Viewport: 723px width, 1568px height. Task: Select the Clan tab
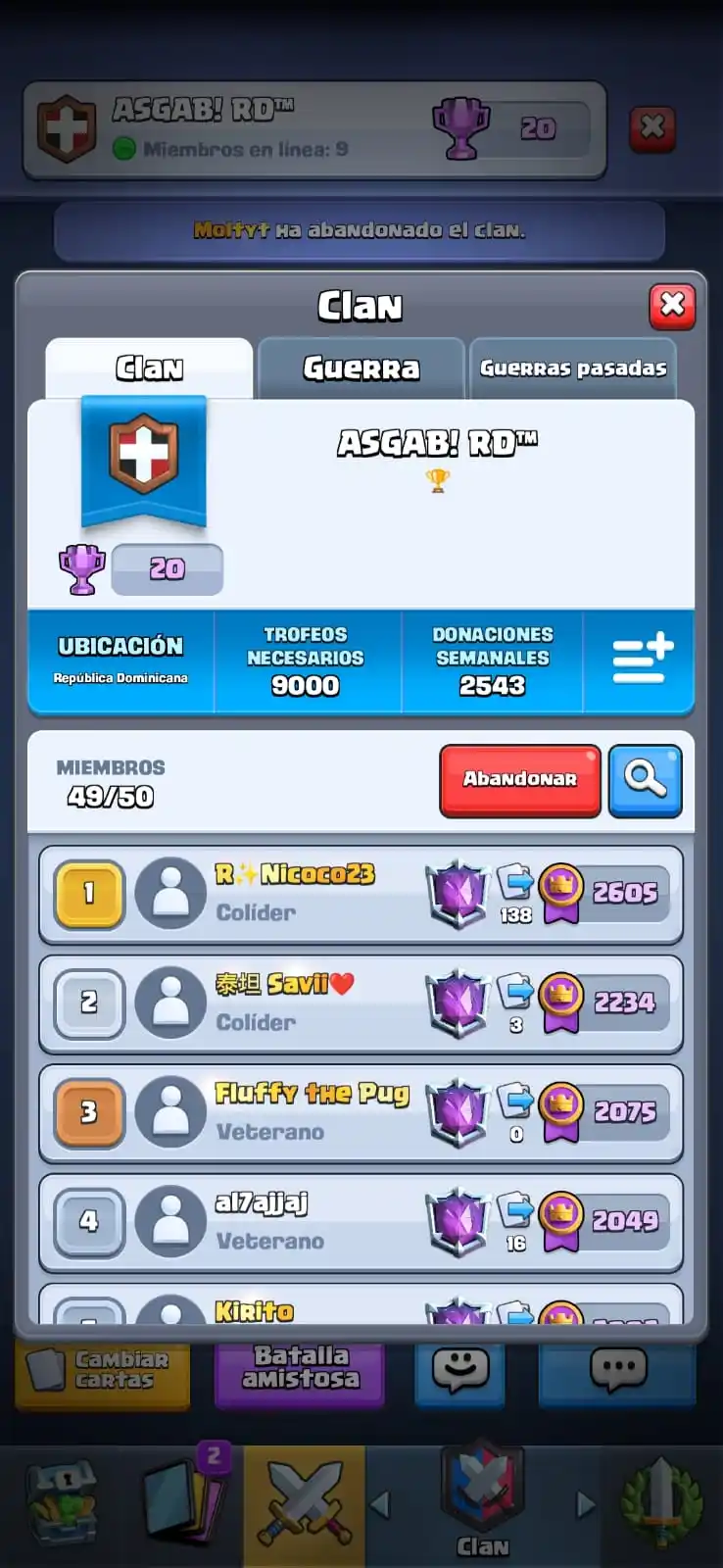[x=149, y=368]
